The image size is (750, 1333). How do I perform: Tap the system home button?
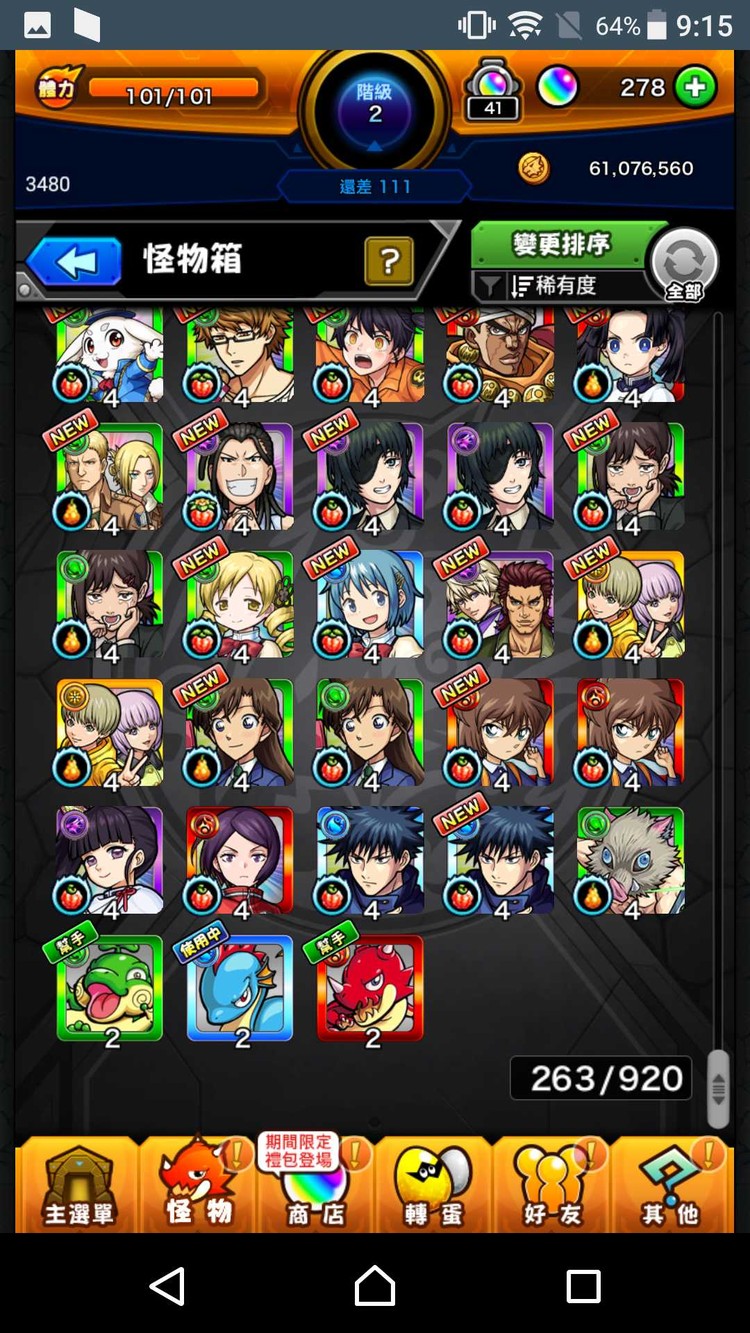(x=375, y=1285)
